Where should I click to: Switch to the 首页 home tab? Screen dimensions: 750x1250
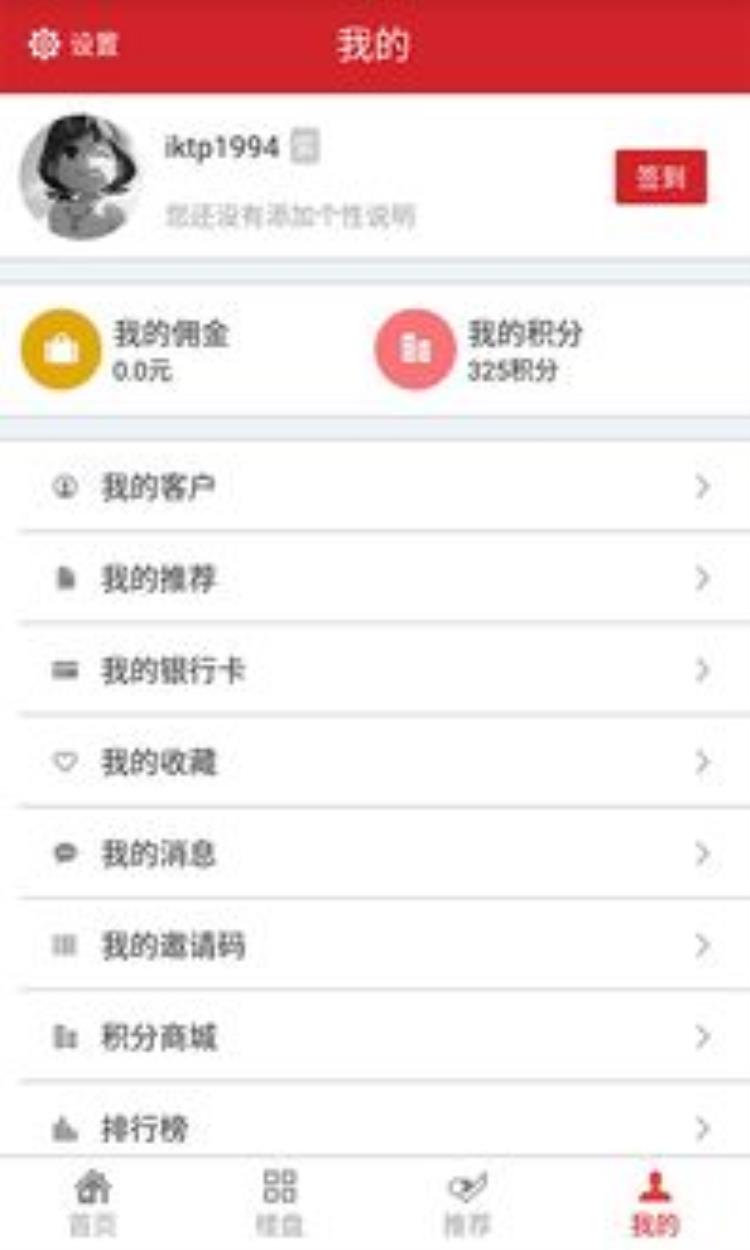[93, 1203]
